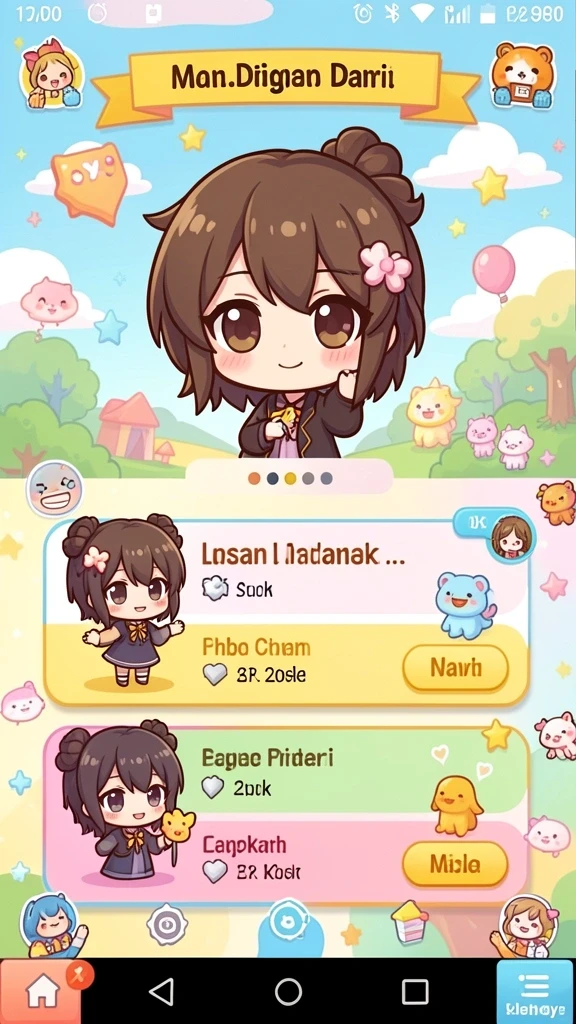
Task: Open the girl avatar icon at top left
Action: click(52, 73)
